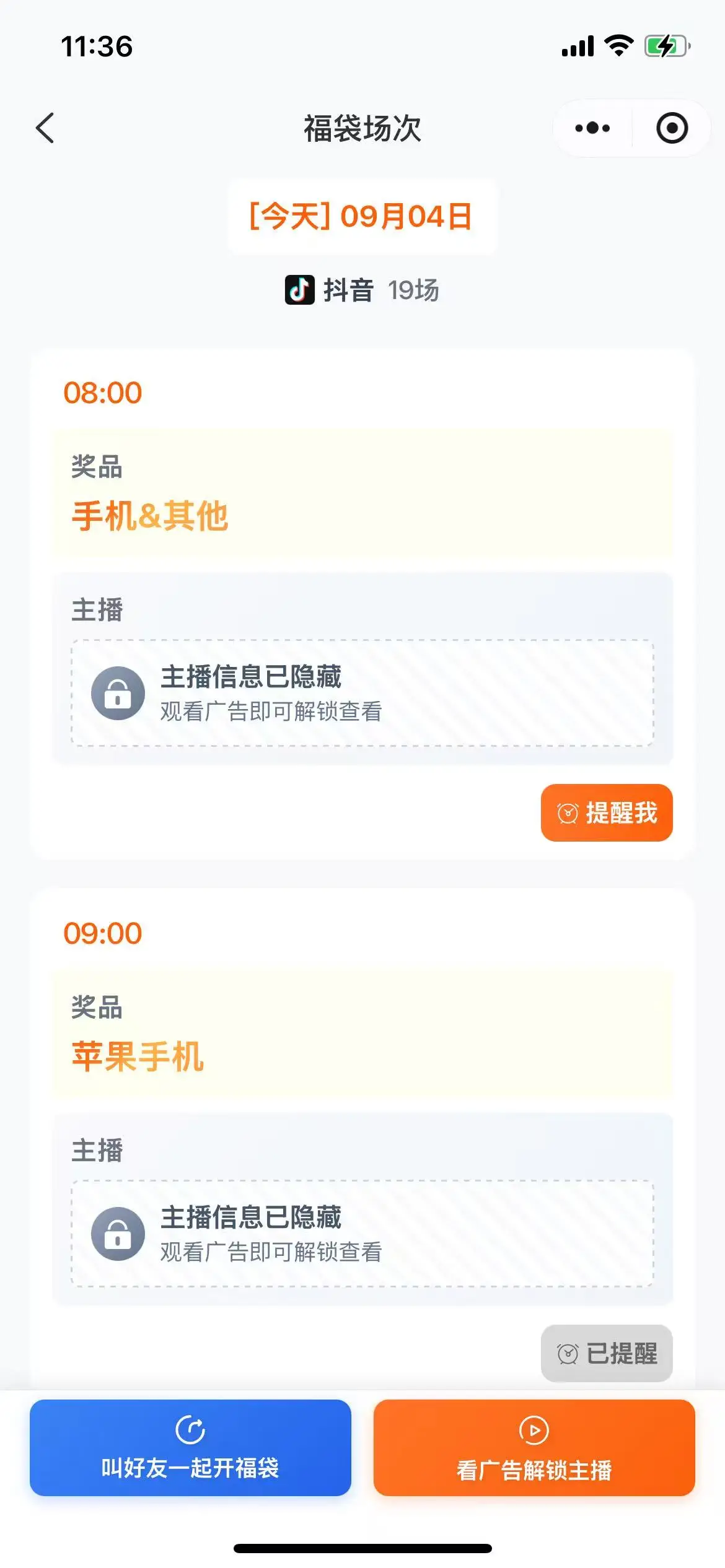Go back from the 福袋场次 page
Image resolution: width=725 pixels, height=1568 pixels.
45,128
